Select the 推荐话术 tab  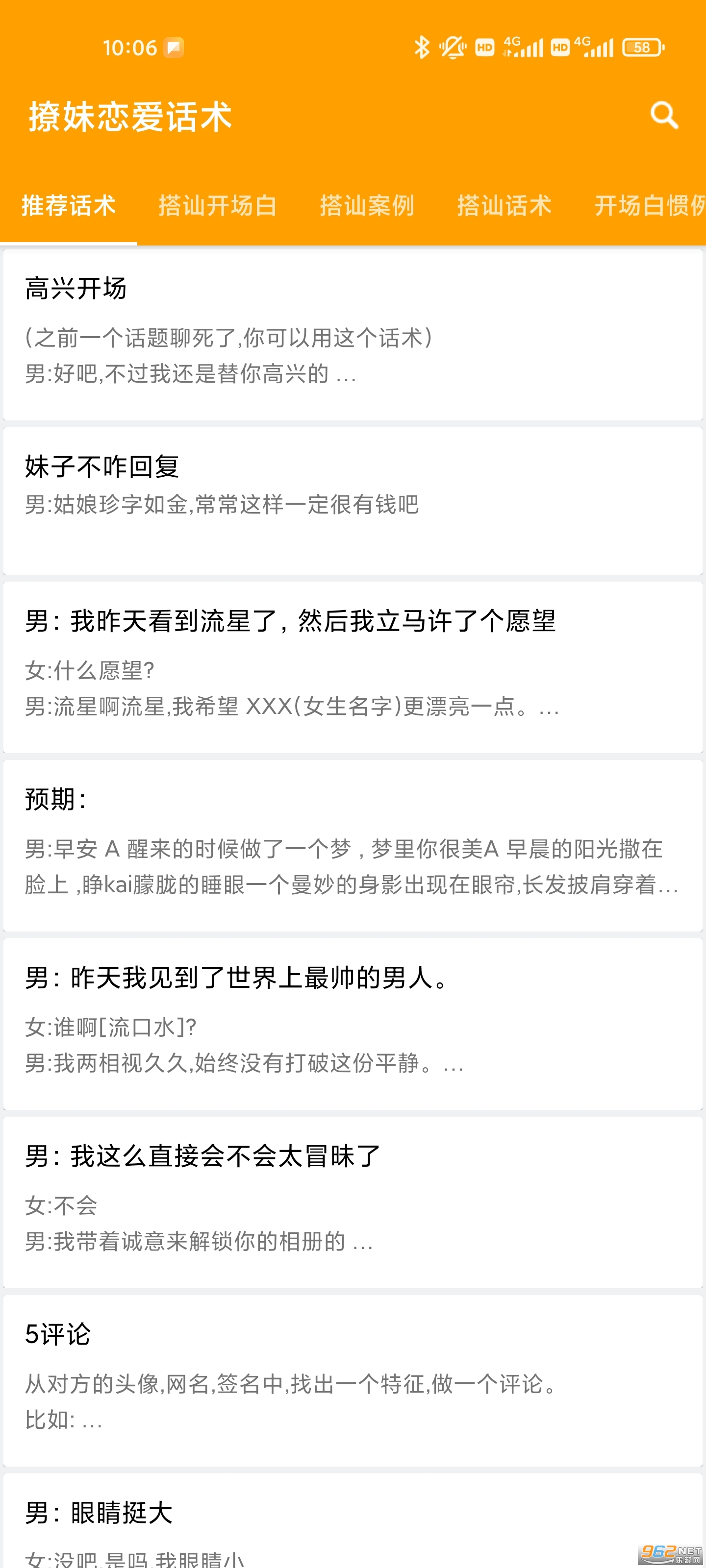pyautogui.click(x=68, y=206)
